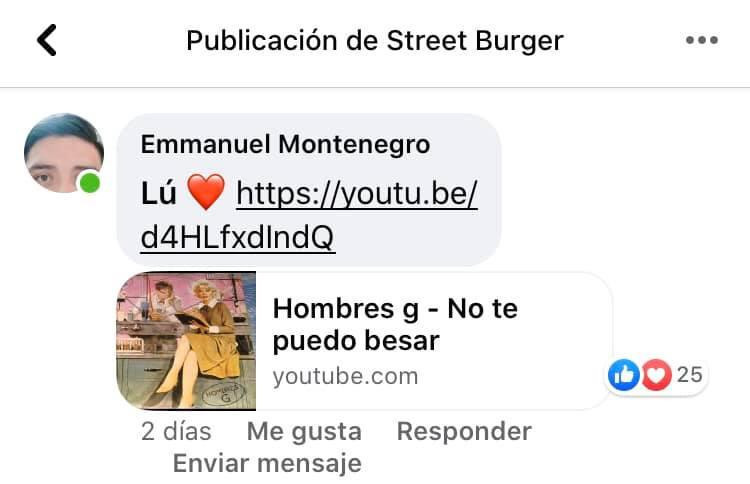Tap Me gusta on Emmanuel's comment
The height and width of the screenshot is (484, 750).
304,432
